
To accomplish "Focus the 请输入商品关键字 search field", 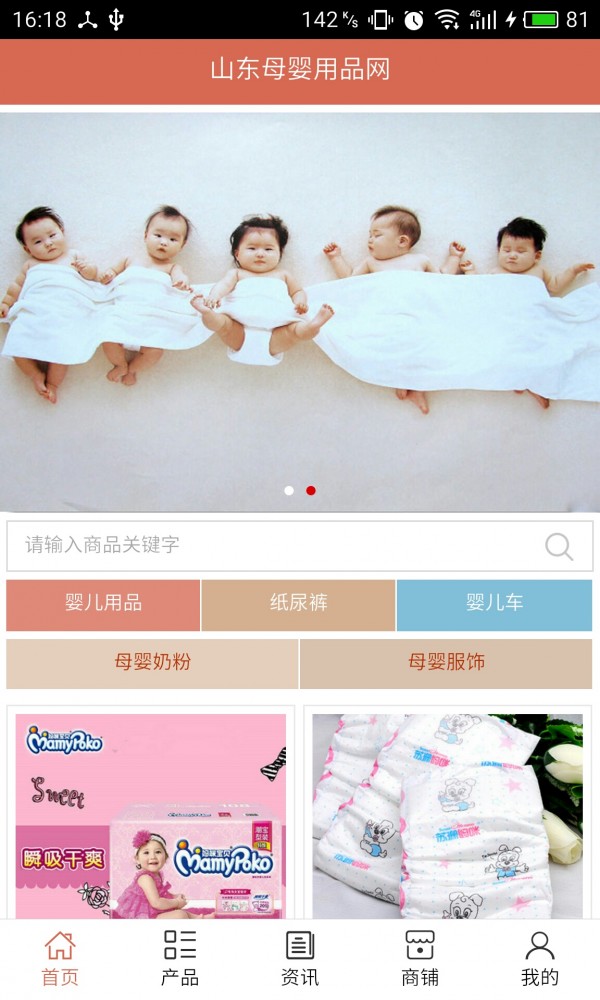I will click(x=270, y=546).
